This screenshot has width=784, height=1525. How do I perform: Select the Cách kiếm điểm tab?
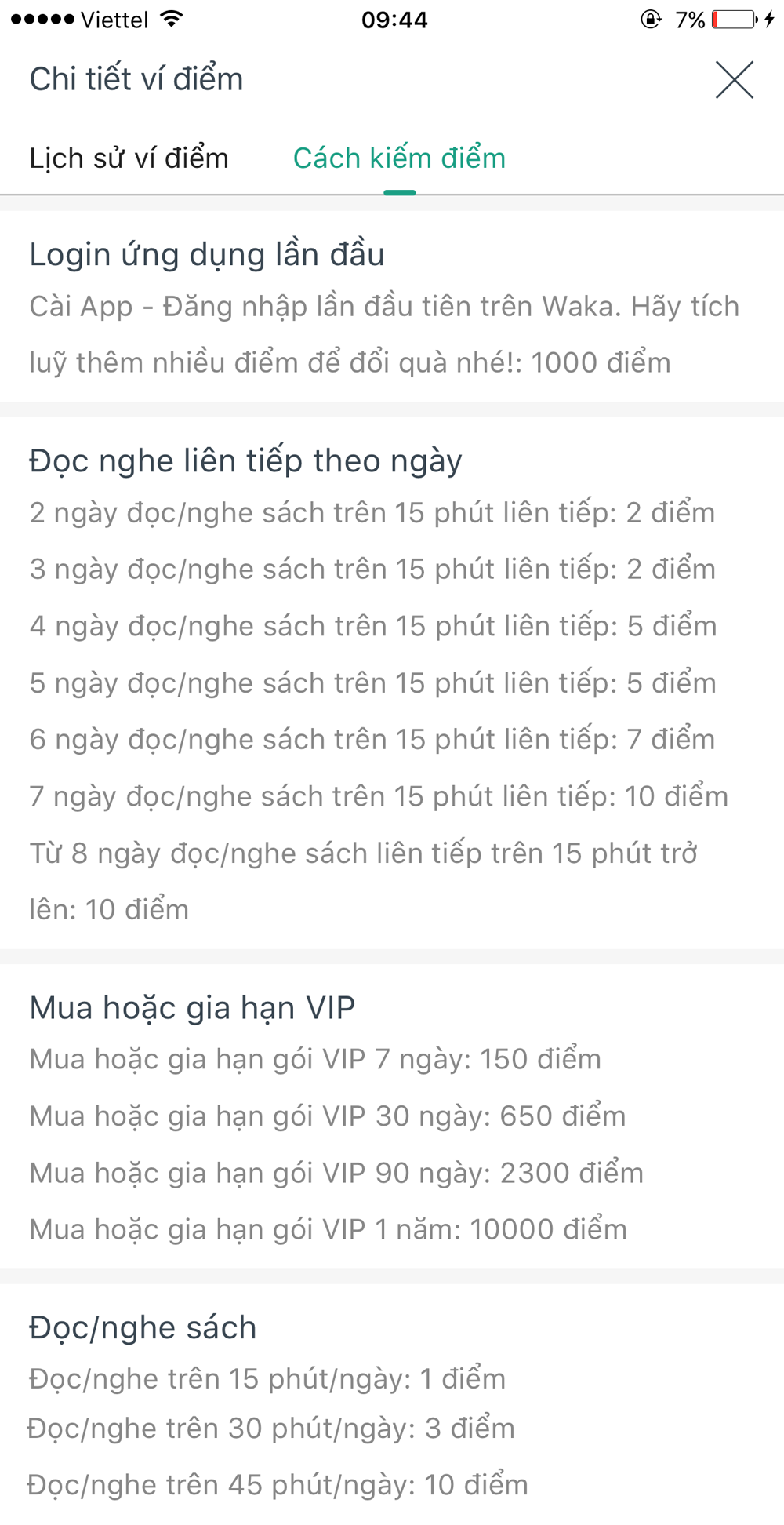click(399, 158)
